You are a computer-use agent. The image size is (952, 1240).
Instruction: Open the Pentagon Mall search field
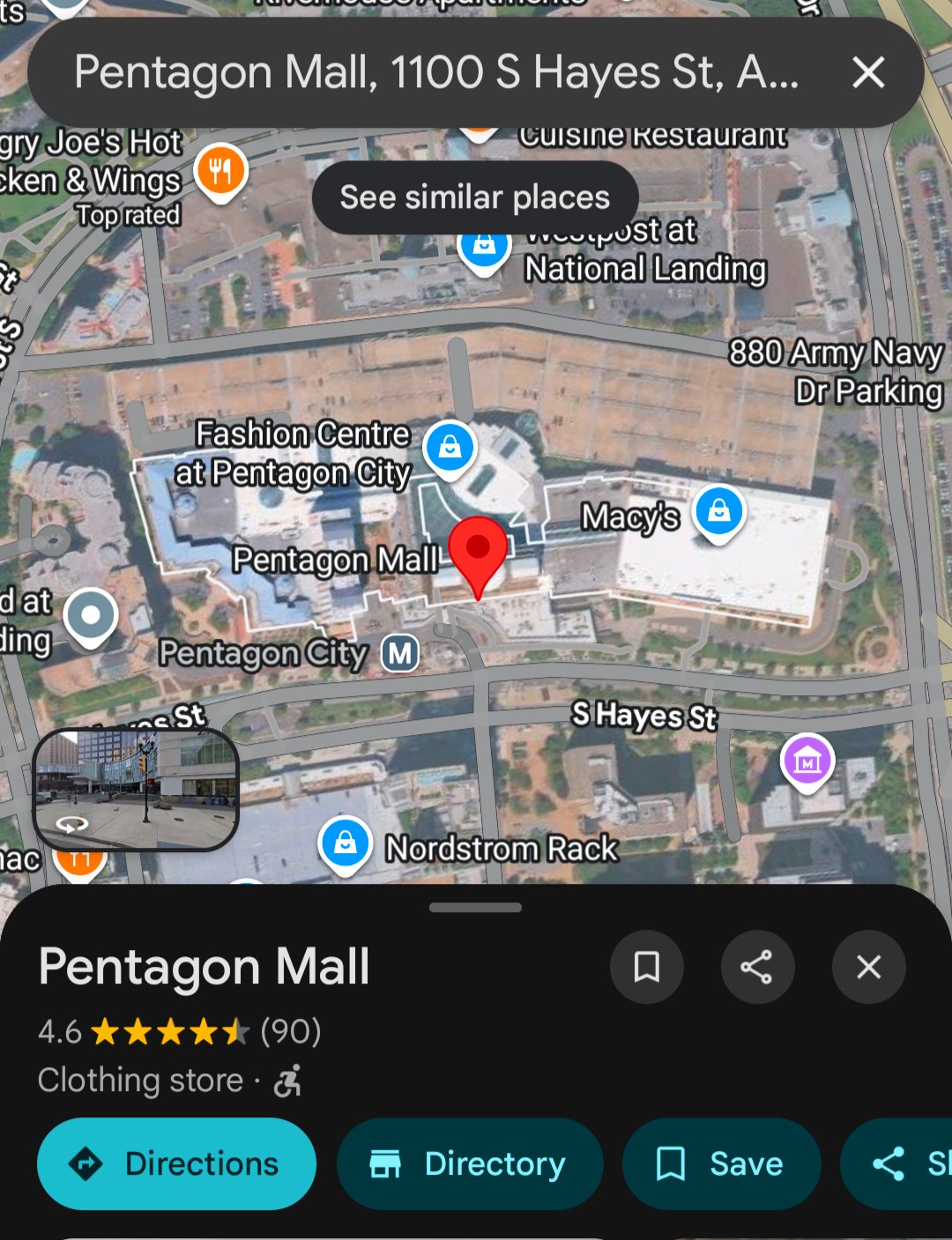436,72
